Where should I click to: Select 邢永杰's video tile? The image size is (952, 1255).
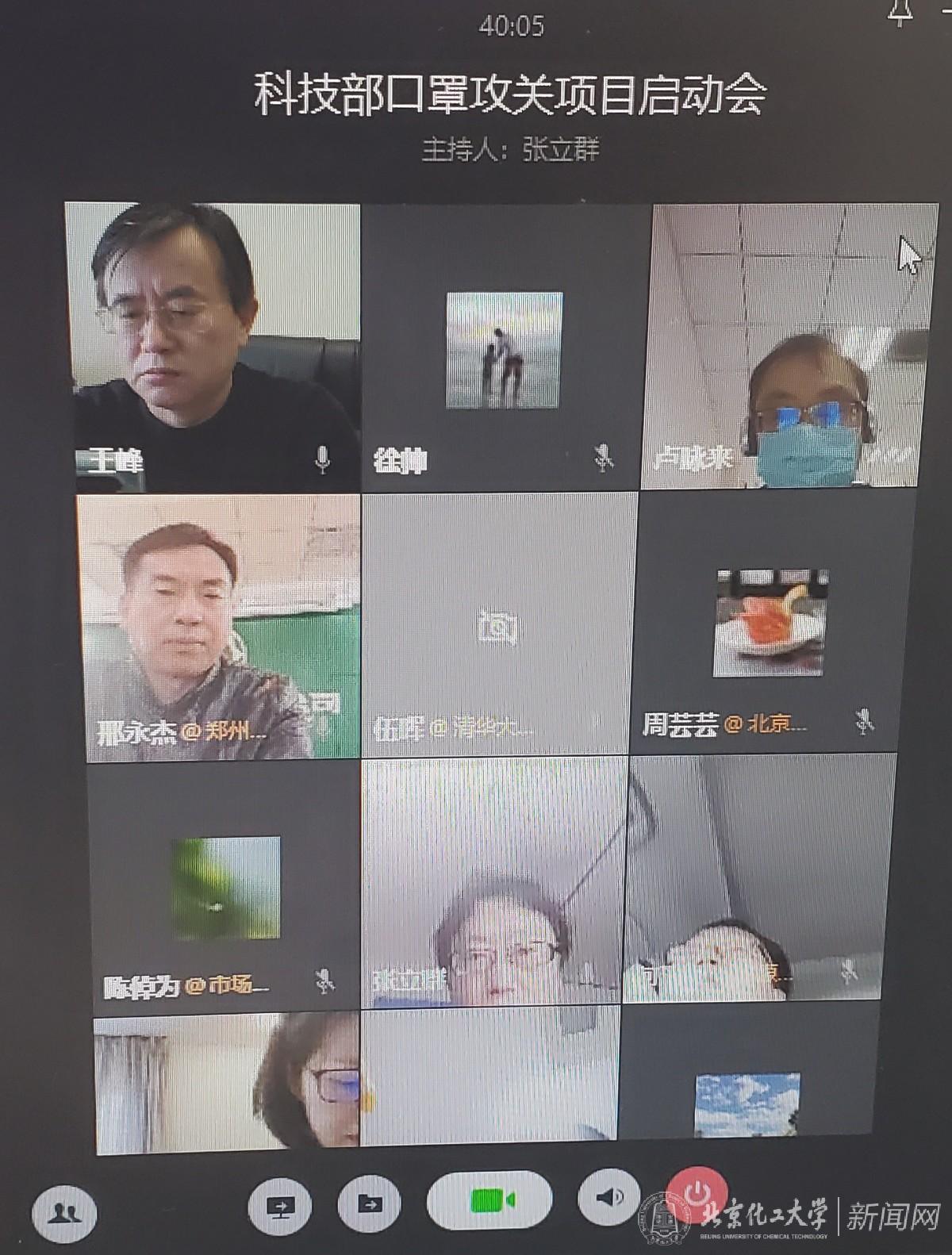click(x=218, y=627)
